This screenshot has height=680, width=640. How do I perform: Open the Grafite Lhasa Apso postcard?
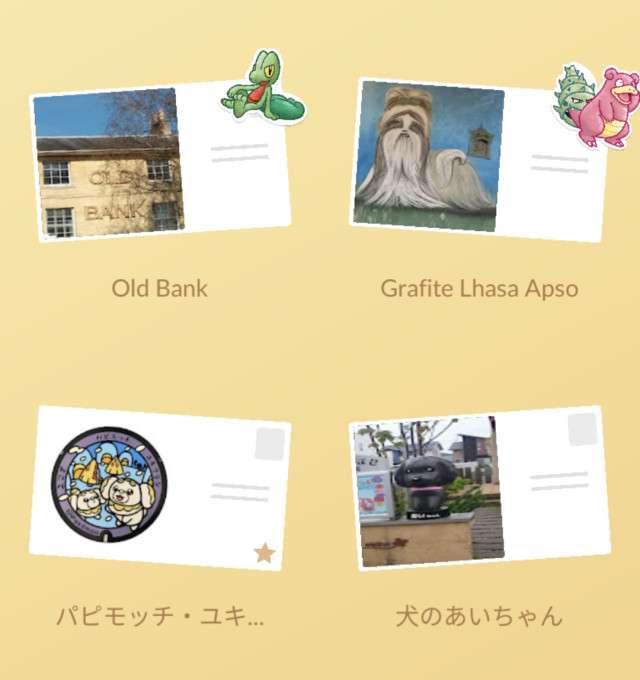(x=478, y=160)
